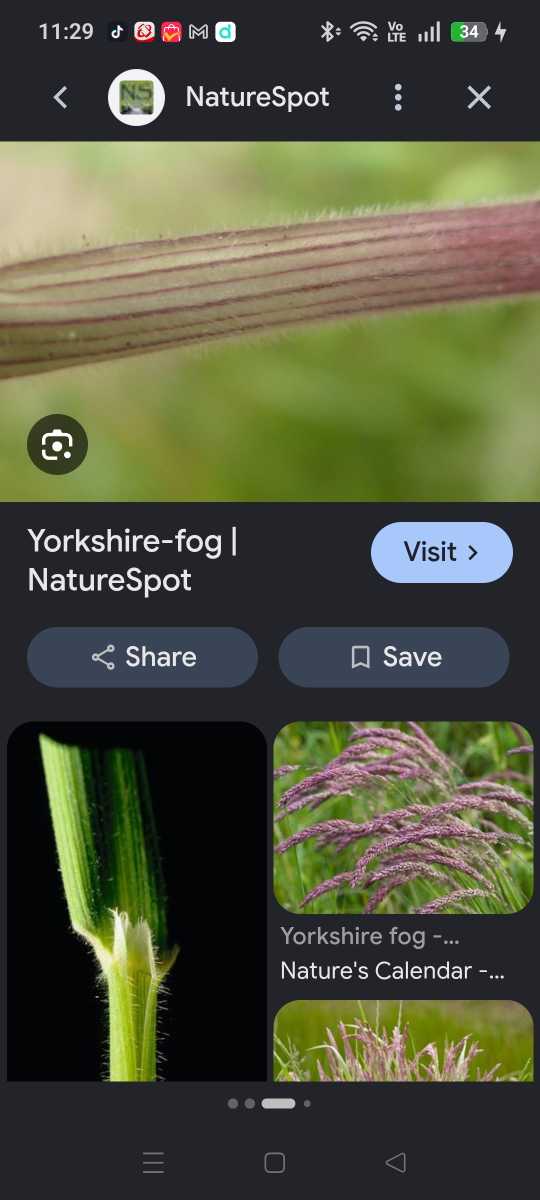Visit the NatureSpot page
The width and height of the screenshot is (540, 1200).
442,552
